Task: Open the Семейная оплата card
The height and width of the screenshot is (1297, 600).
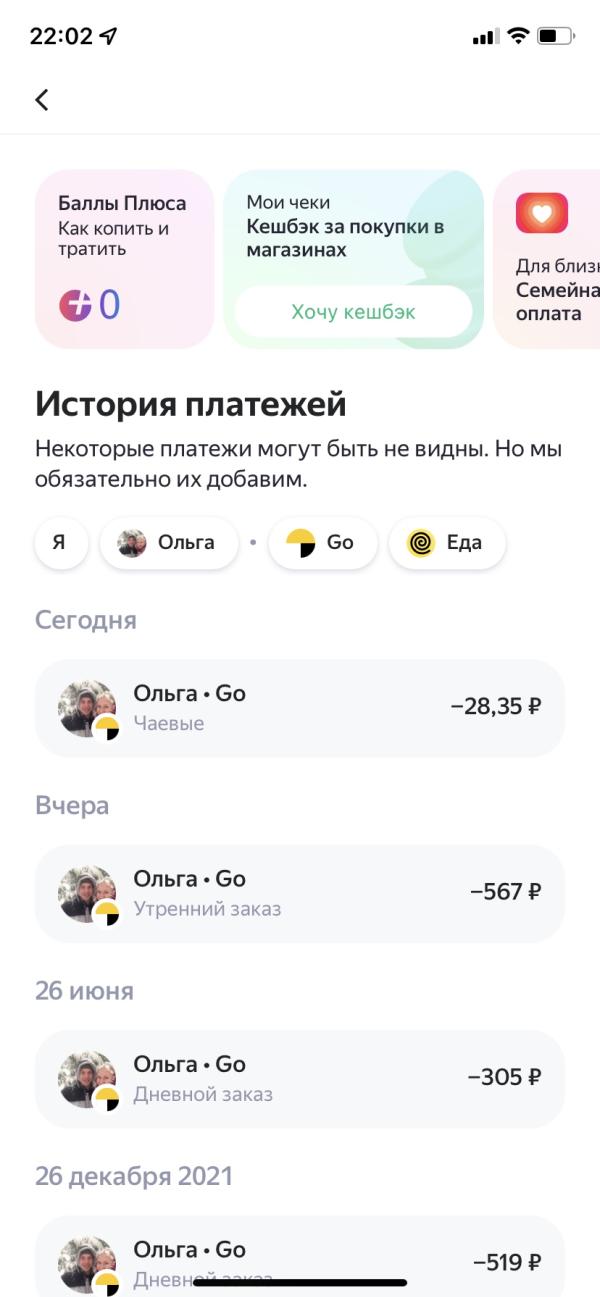Action: [550, 259]
